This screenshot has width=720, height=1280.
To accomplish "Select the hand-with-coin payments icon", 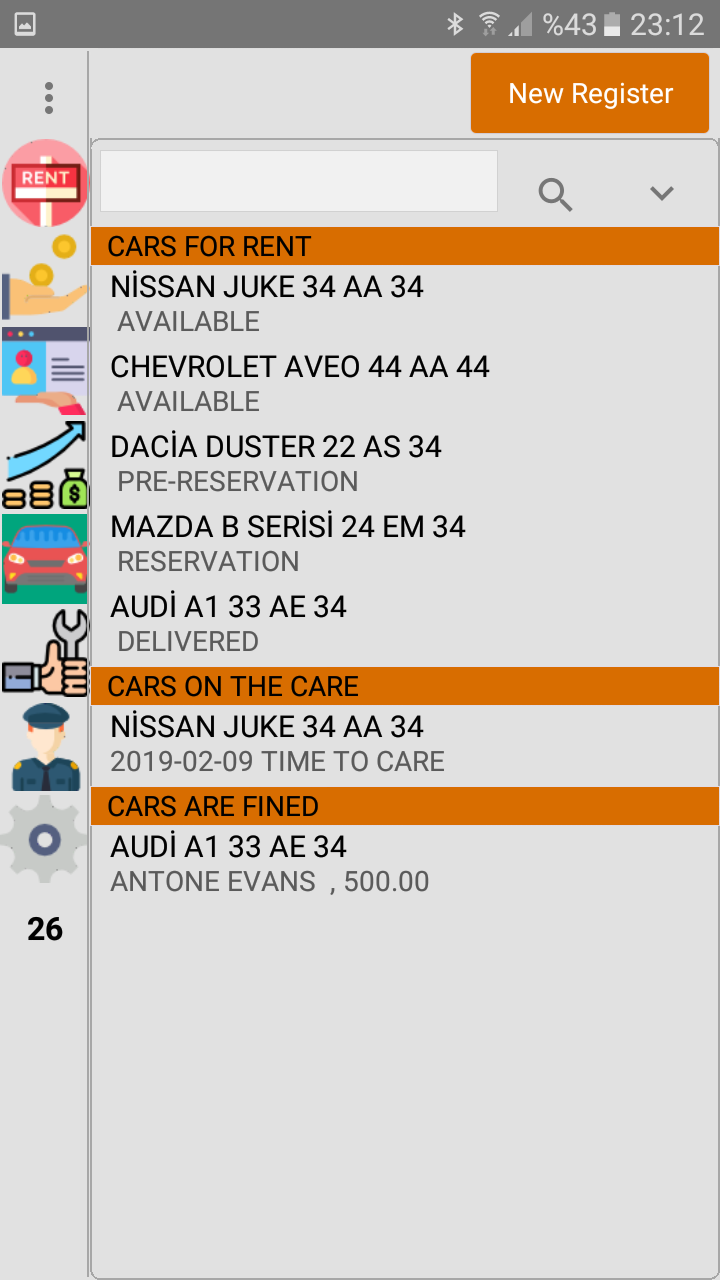I will 45,280.
